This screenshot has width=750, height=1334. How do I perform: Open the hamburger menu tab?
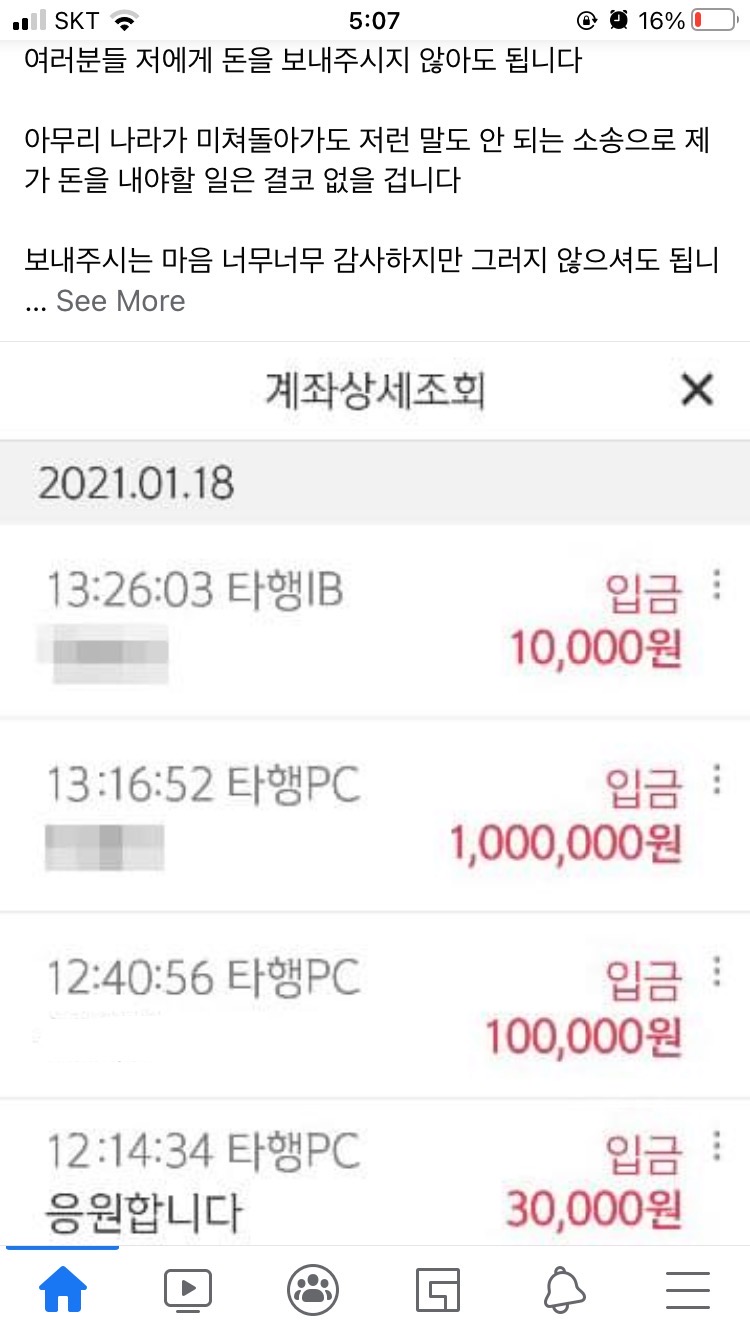688,1290
